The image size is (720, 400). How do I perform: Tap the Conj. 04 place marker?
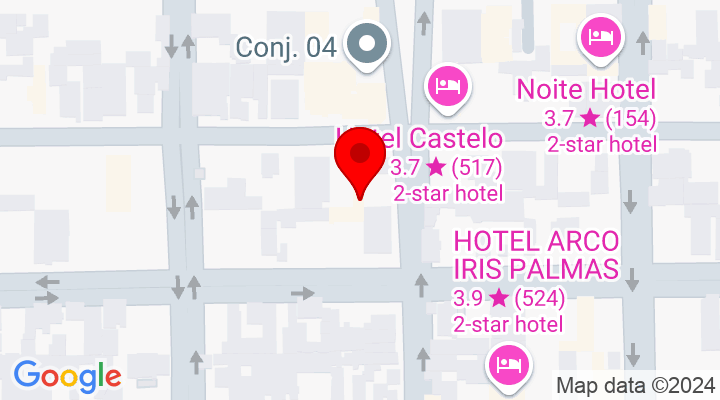pos(368,44)
